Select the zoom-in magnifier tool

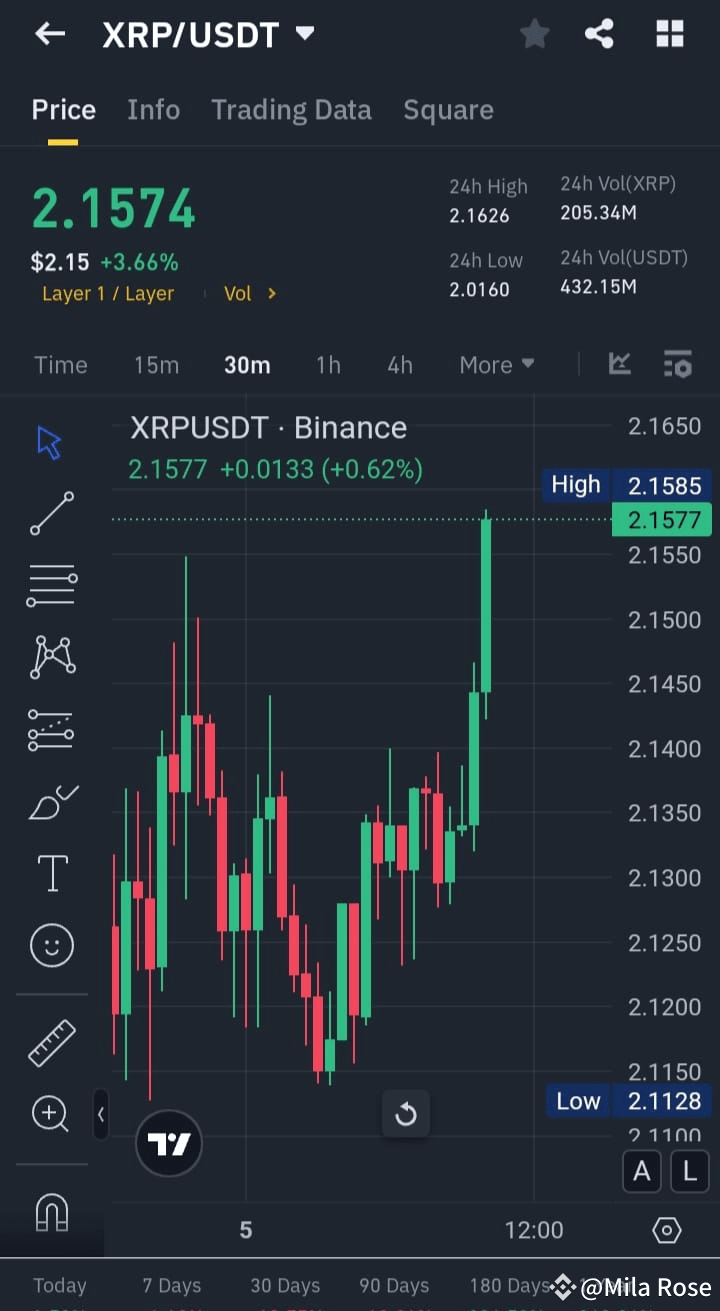[x=50, y=1114]
